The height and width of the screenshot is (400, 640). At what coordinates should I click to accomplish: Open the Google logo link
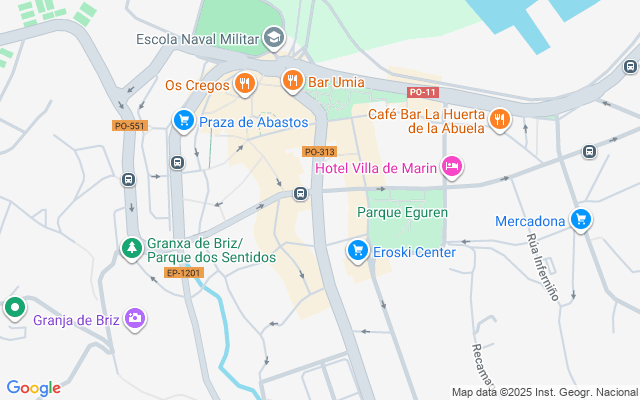33,388
